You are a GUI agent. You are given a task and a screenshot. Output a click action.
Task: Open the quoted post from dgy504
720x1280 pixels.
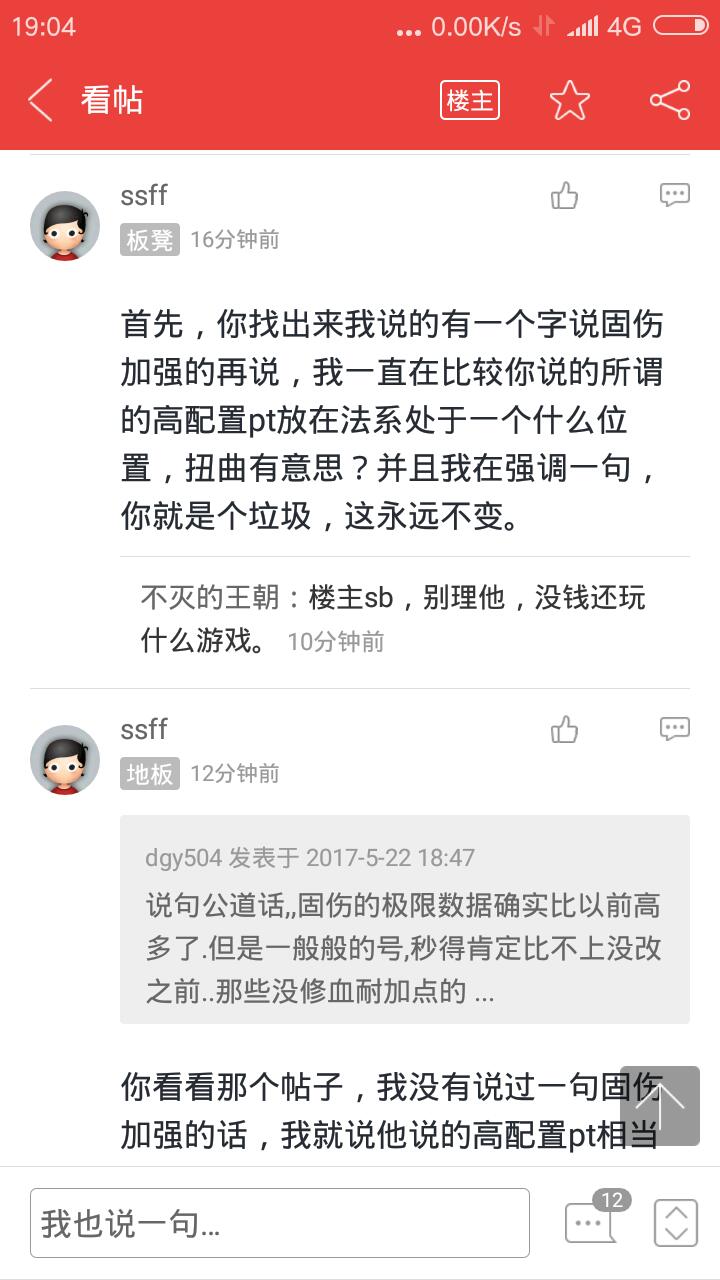(404, 919)
